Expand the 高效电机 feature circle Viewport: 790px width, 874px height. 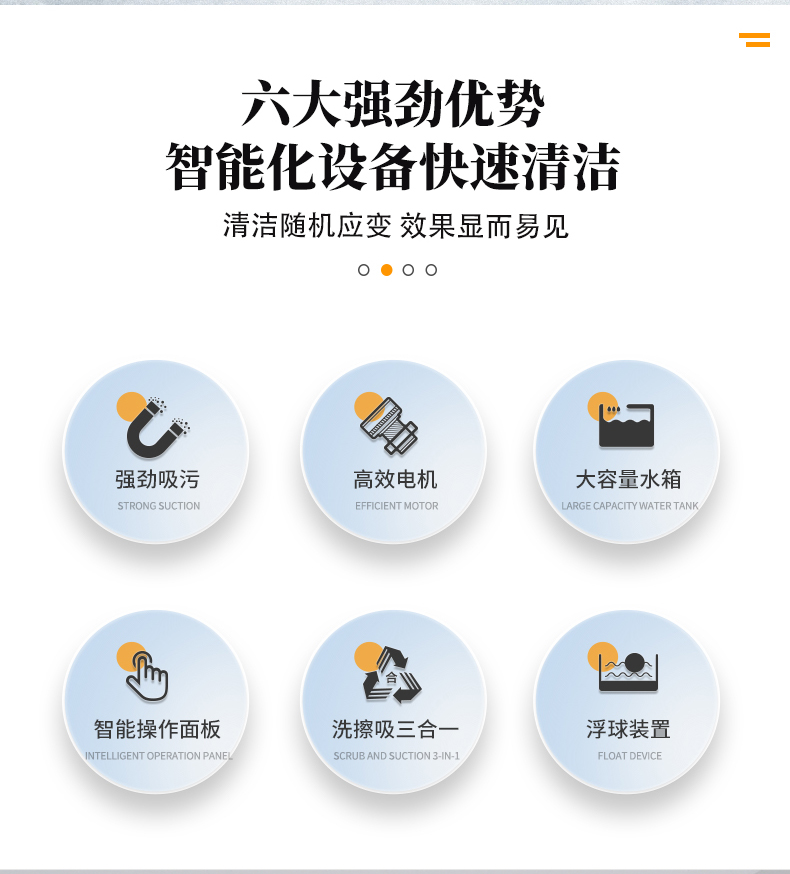click(394, 452)
